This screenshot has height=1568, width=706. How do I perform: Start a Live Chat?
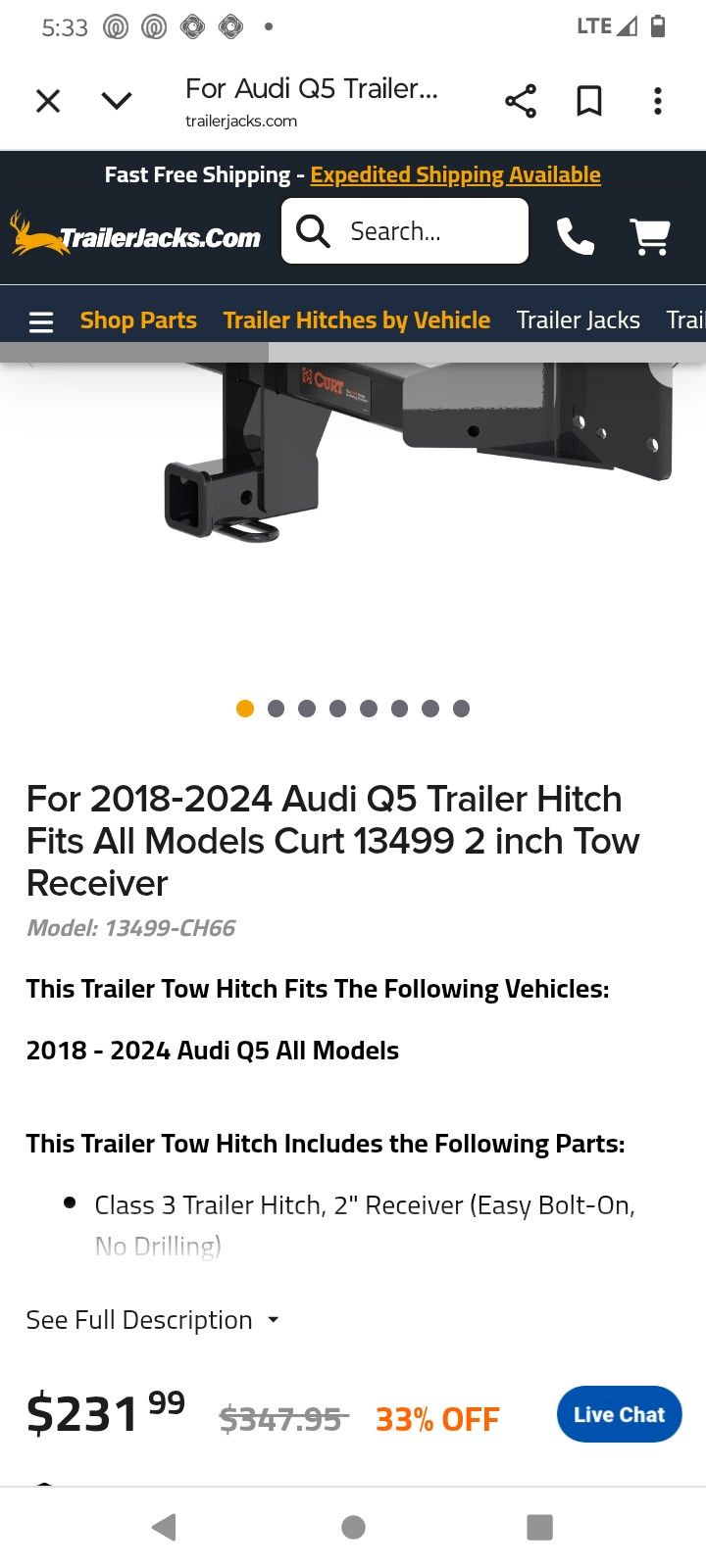coord(619,1414)
